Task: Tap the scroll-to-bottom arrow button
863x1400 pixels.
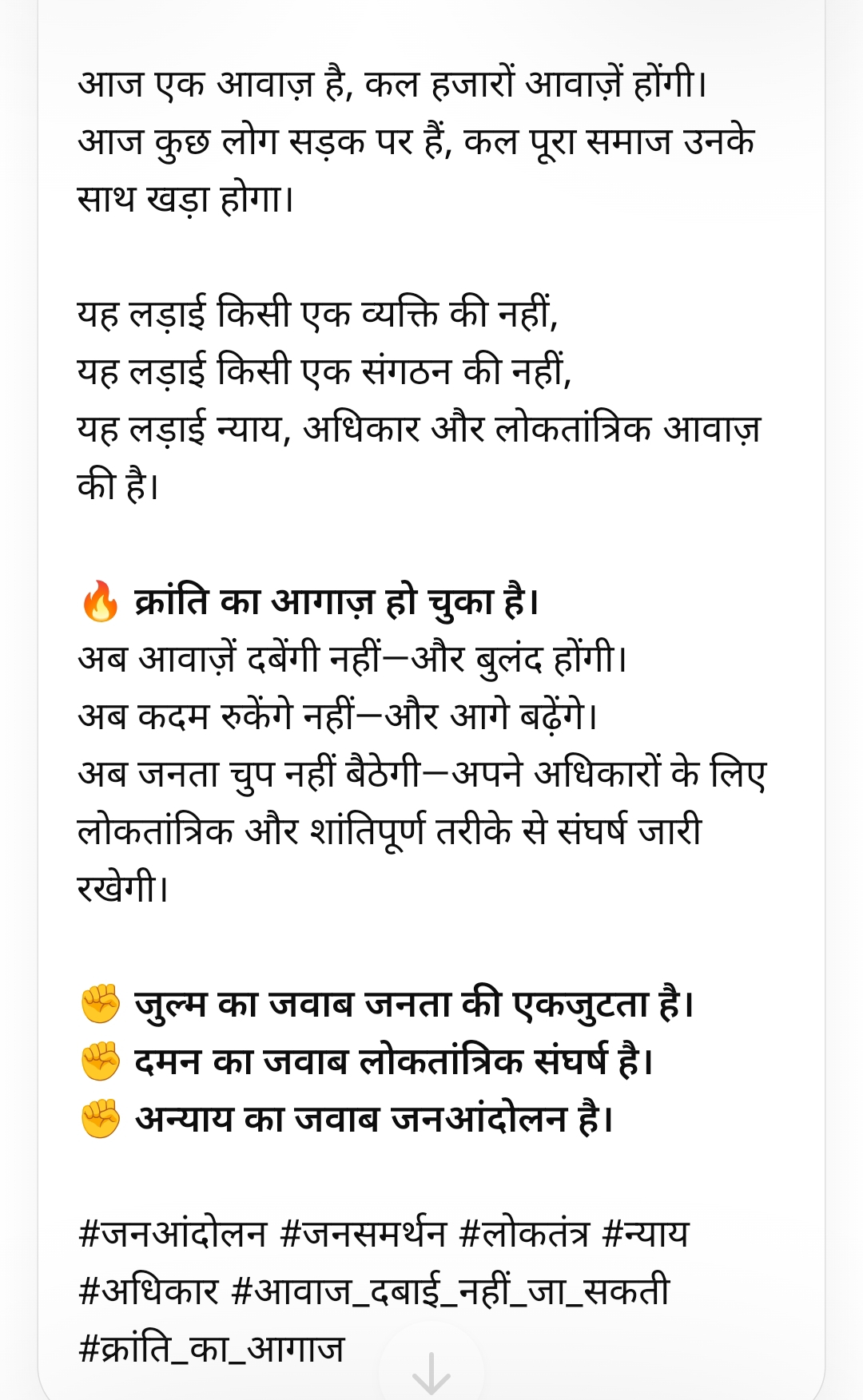Action: [431, 1369]
